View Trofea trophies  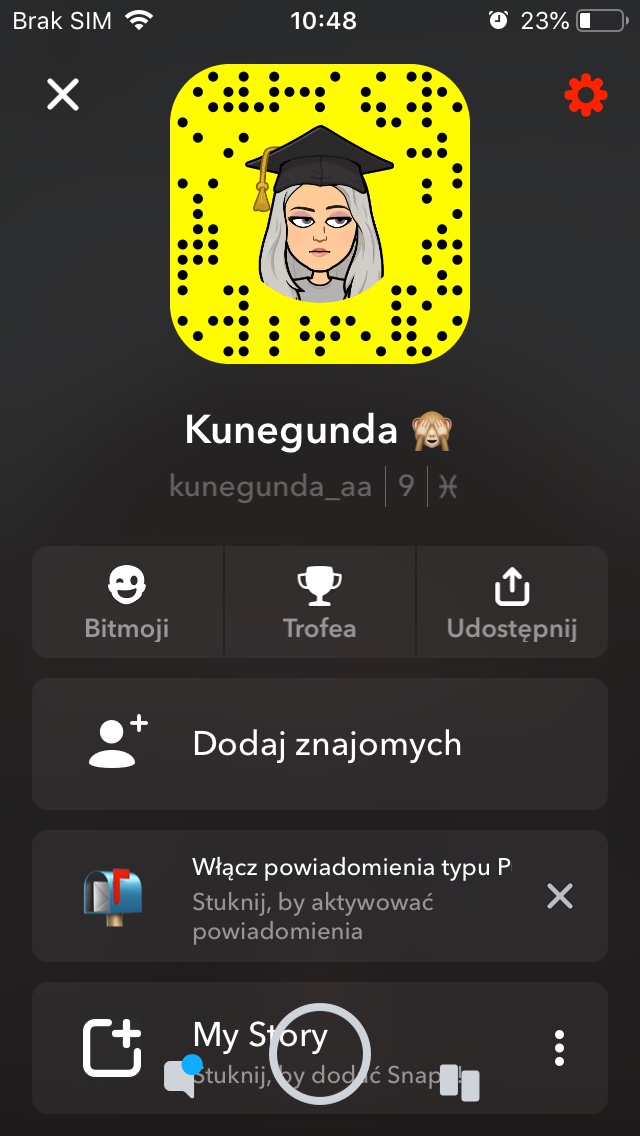point(320,602)
